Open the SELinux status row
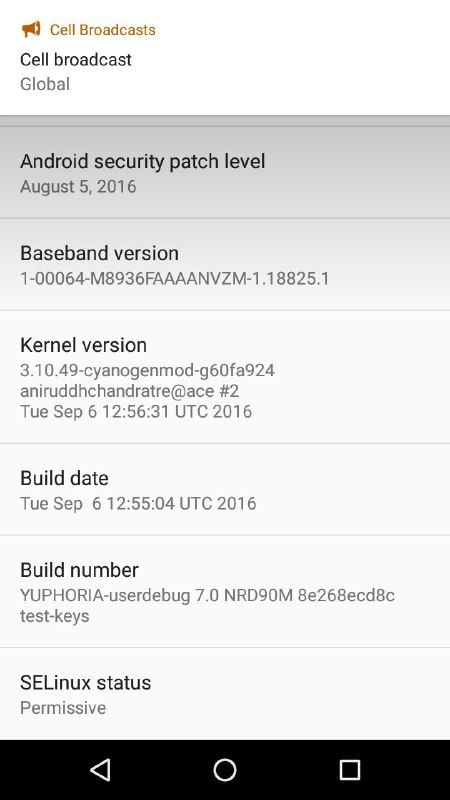The height and width of the screenshot is (800, 450). click(x=225, y=694)
